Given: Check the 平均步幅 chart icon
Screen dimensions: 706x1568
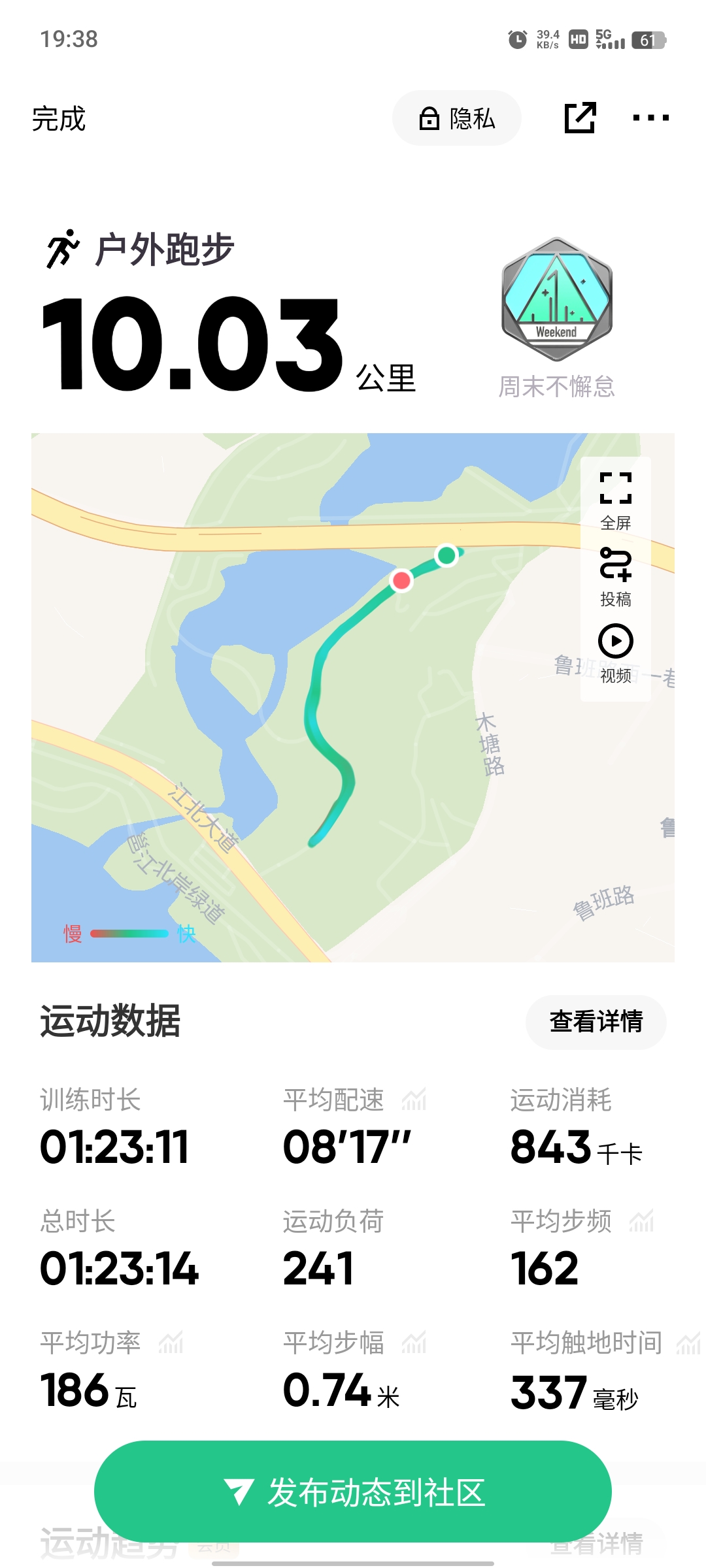Looking at the screenshot, I should pos(414,1343).
